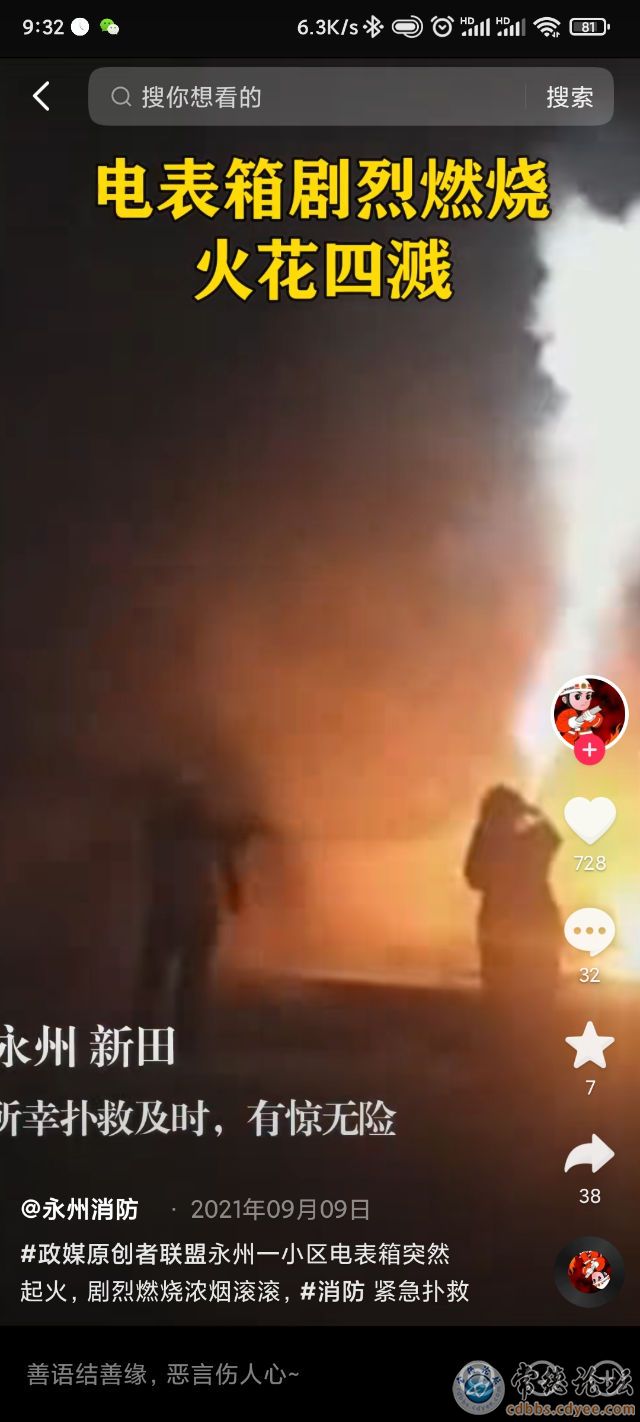Go back using the top-left arrow
This screenshot has width=640, height=1422.
click(41, 97)
